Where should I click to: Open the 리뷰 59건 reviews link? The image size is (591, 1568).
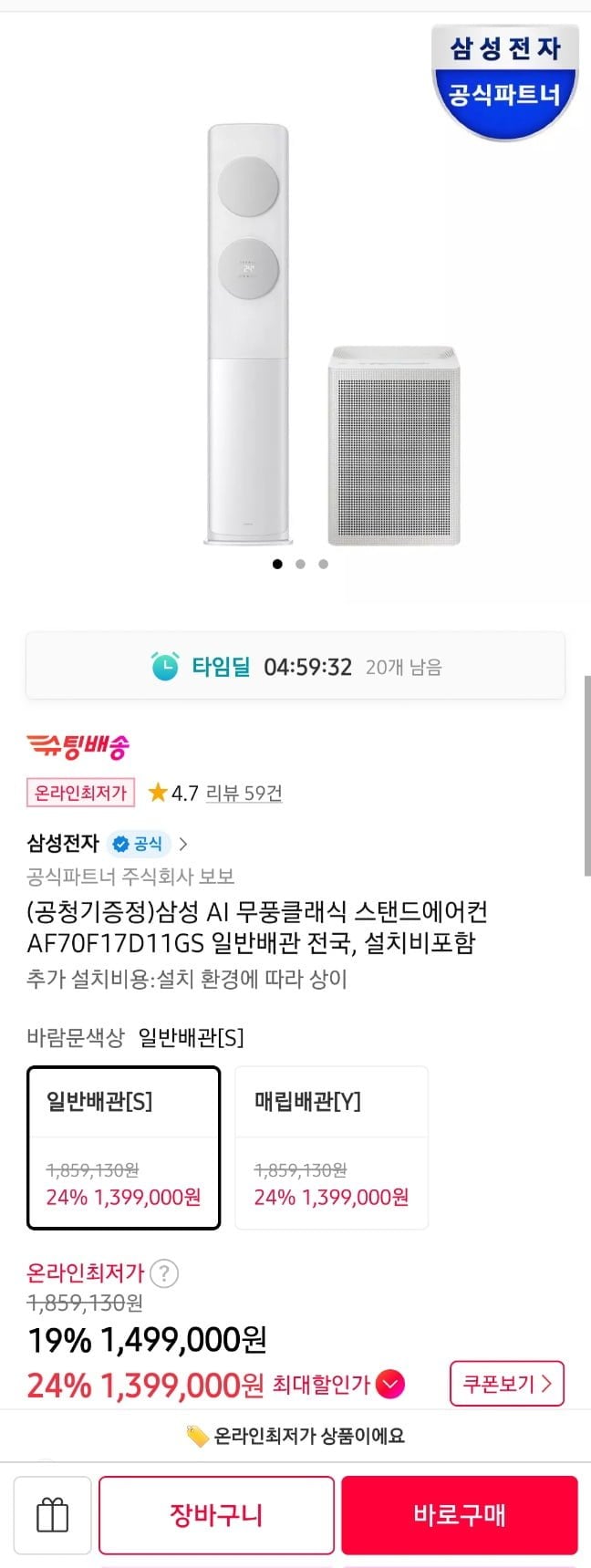[x=244, y=793]
